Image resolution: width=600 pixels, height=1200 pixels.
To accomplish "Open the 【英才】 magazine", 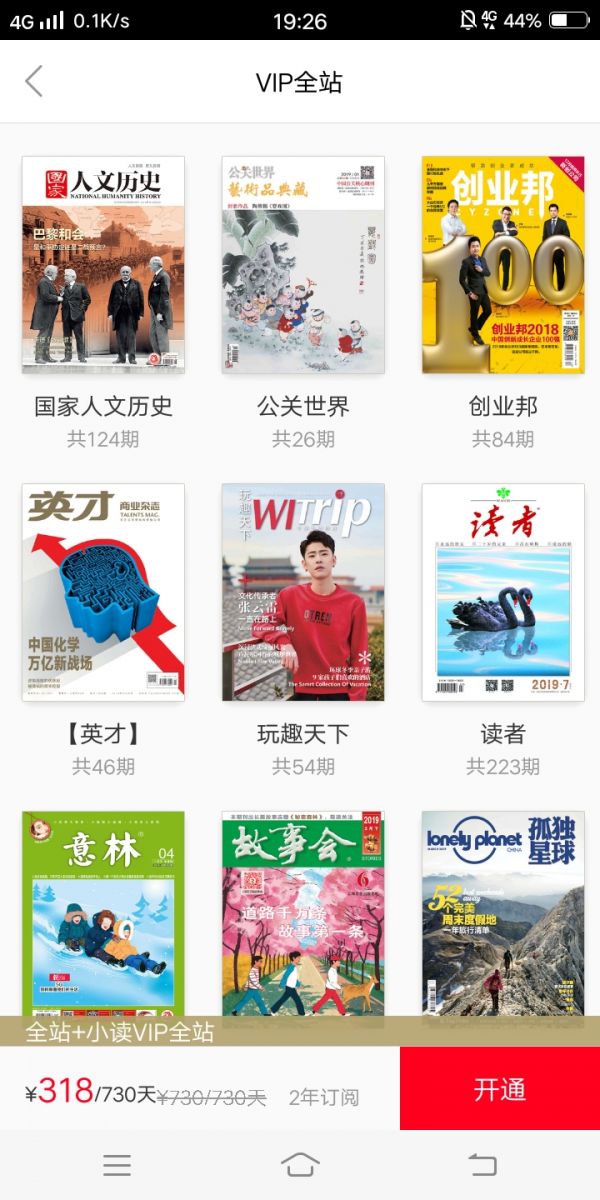I will click(103, 593).
